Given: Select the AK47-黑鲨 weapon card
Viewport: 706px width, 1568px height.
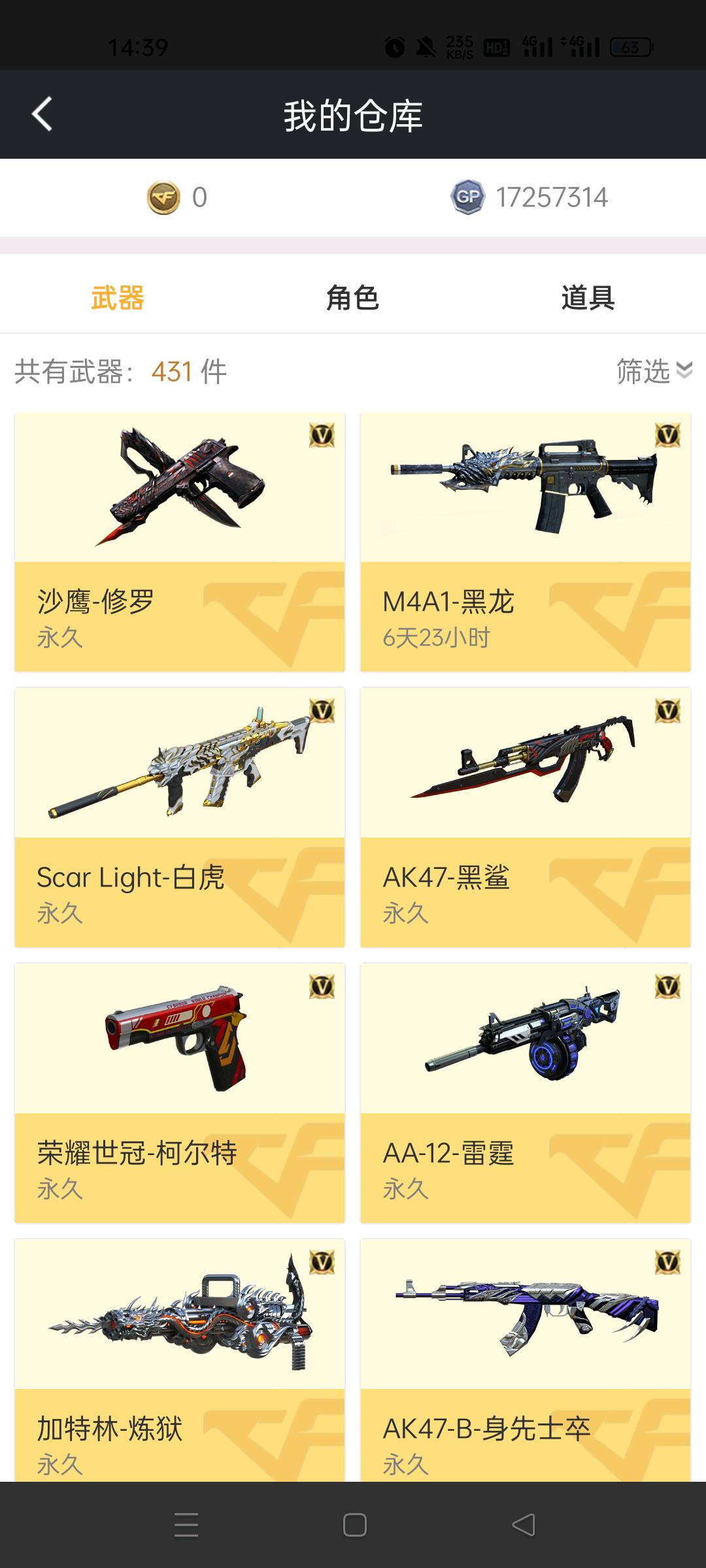Looking at the screenshot, I should (x=525, y=817).
